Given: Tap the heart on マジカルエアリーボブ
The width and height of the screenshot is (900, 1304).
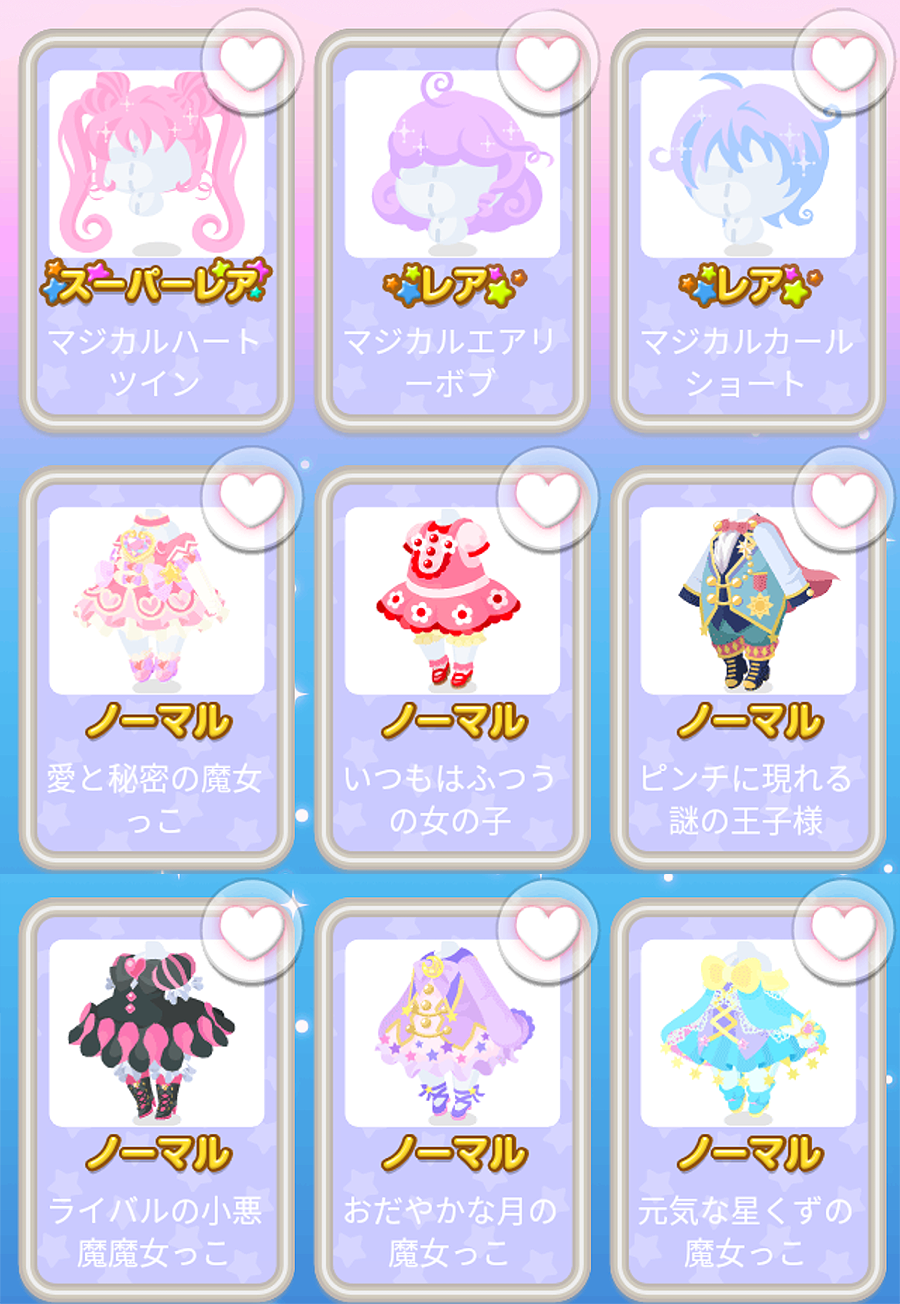Looking at the screenshot, I should [547, 61].
